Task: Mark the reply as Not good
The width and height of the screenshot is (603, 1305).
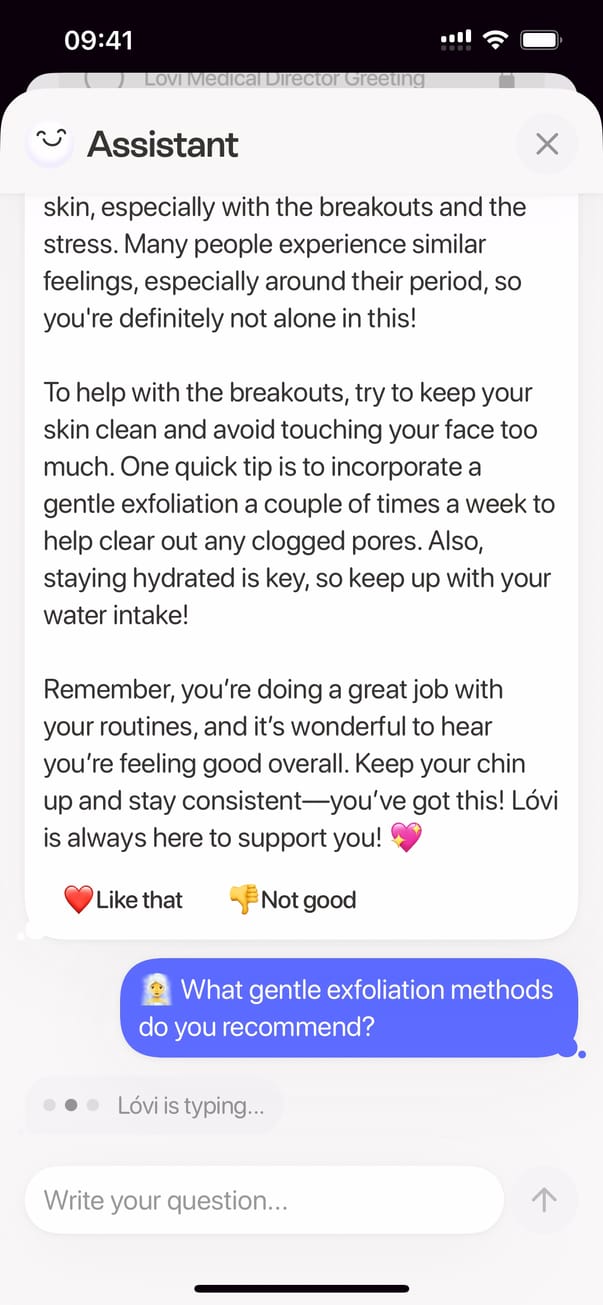Action: pyautogui.click(x=292, y=900)
